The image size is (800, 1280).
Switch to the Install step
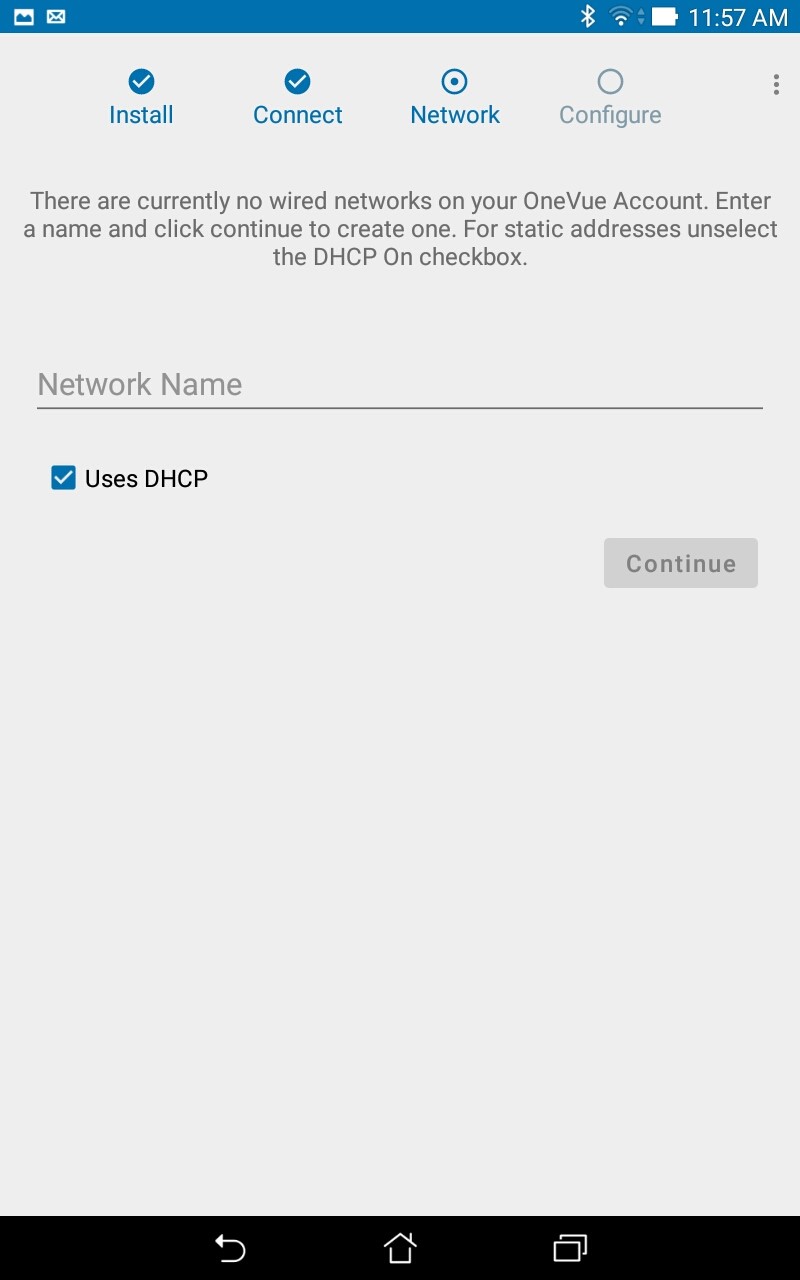pos(141,114)
